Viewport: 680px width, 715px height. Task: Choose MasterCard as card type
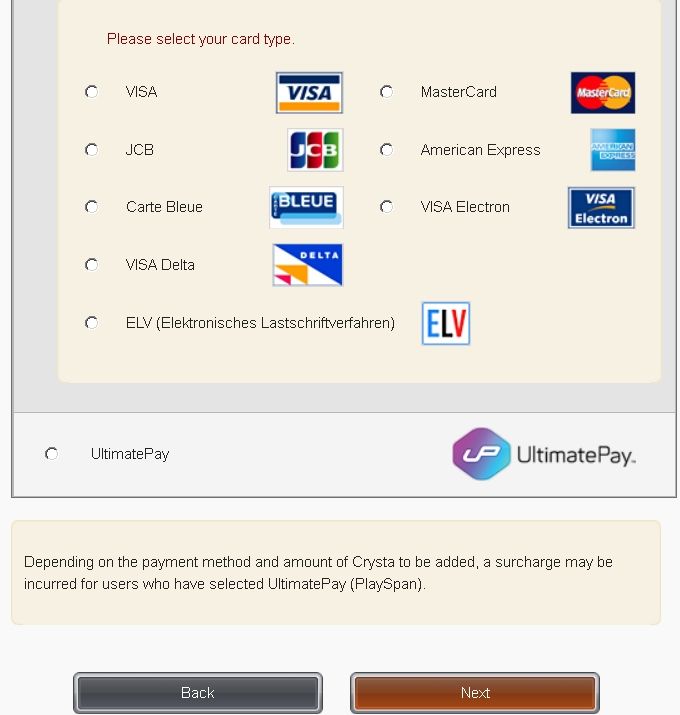(x=387, y=92)
